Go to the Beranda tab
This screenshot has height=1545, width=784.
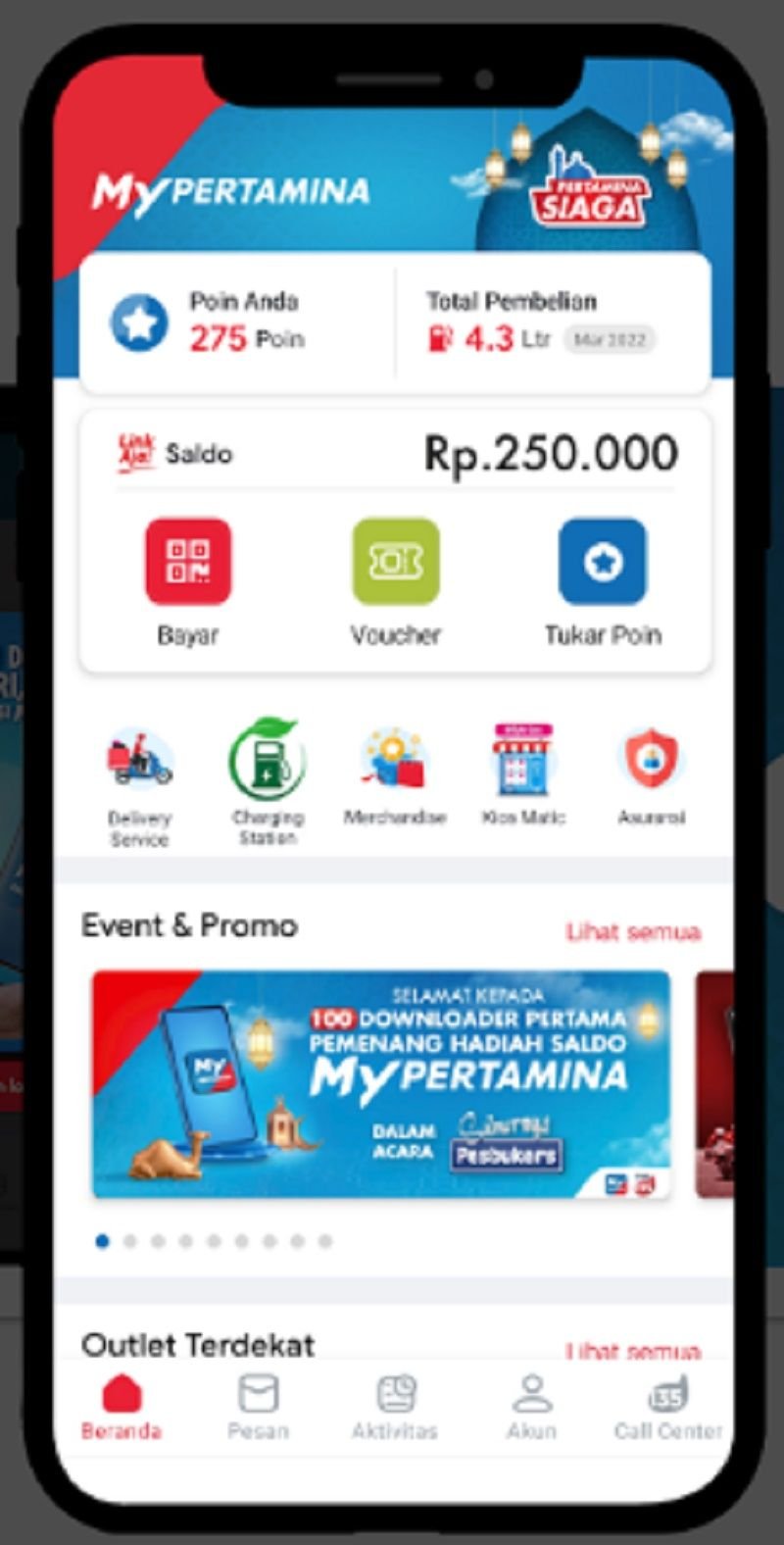point(121,1408)
